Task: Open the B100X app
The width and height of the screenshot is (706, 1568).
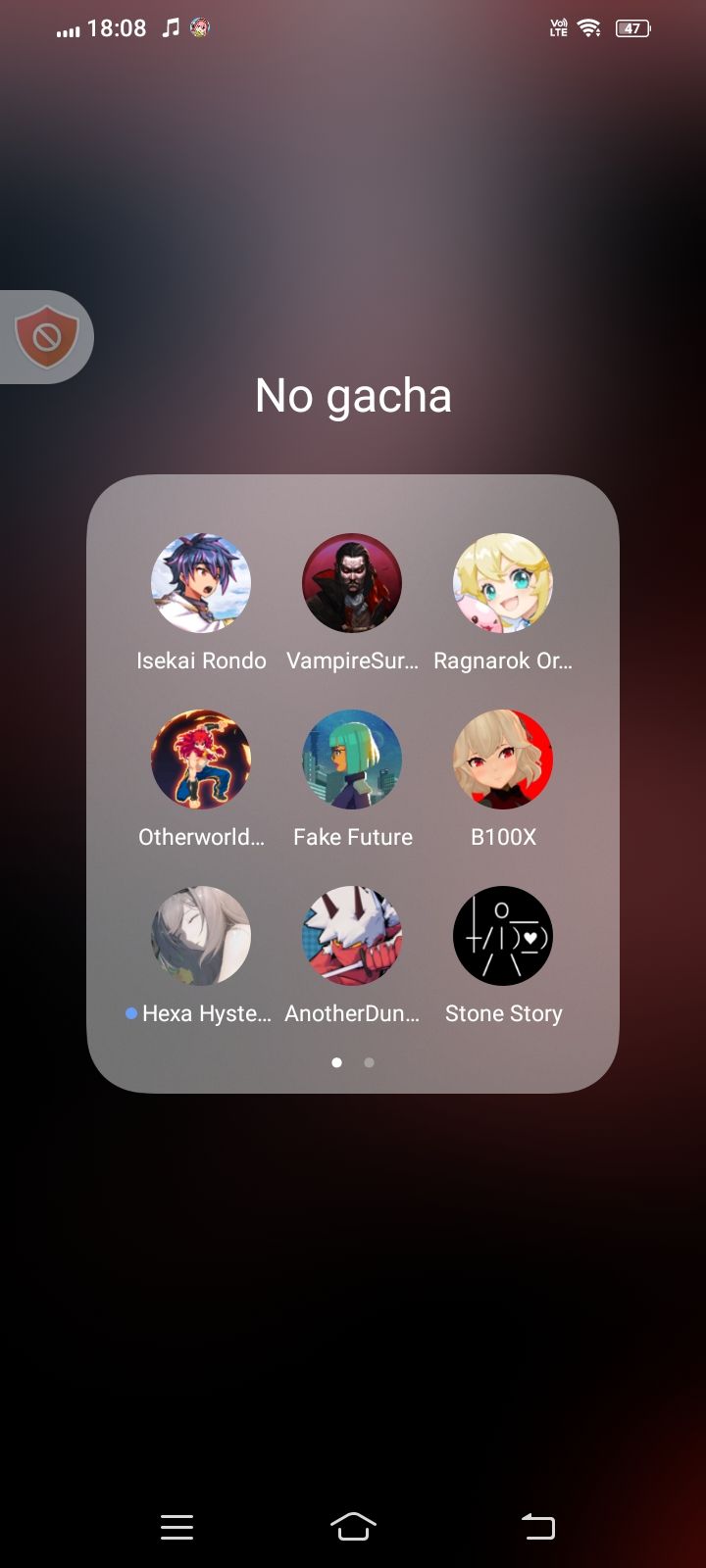Action: click(x=503, y=759)
